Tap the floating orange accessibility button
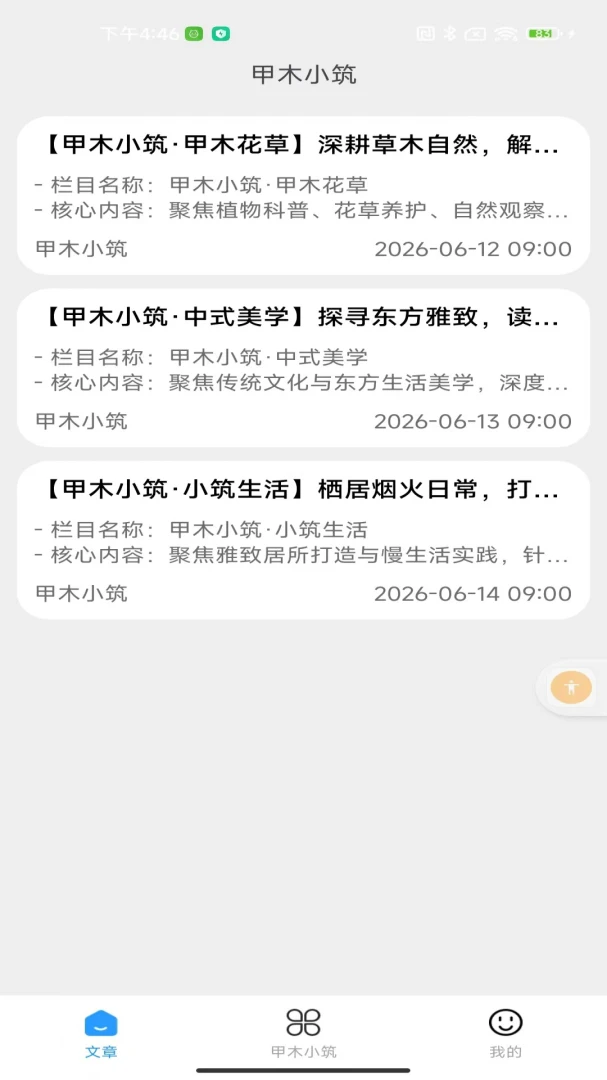Screen dimensions: 607x1080 pyautogui.click(x=571, y=687)
